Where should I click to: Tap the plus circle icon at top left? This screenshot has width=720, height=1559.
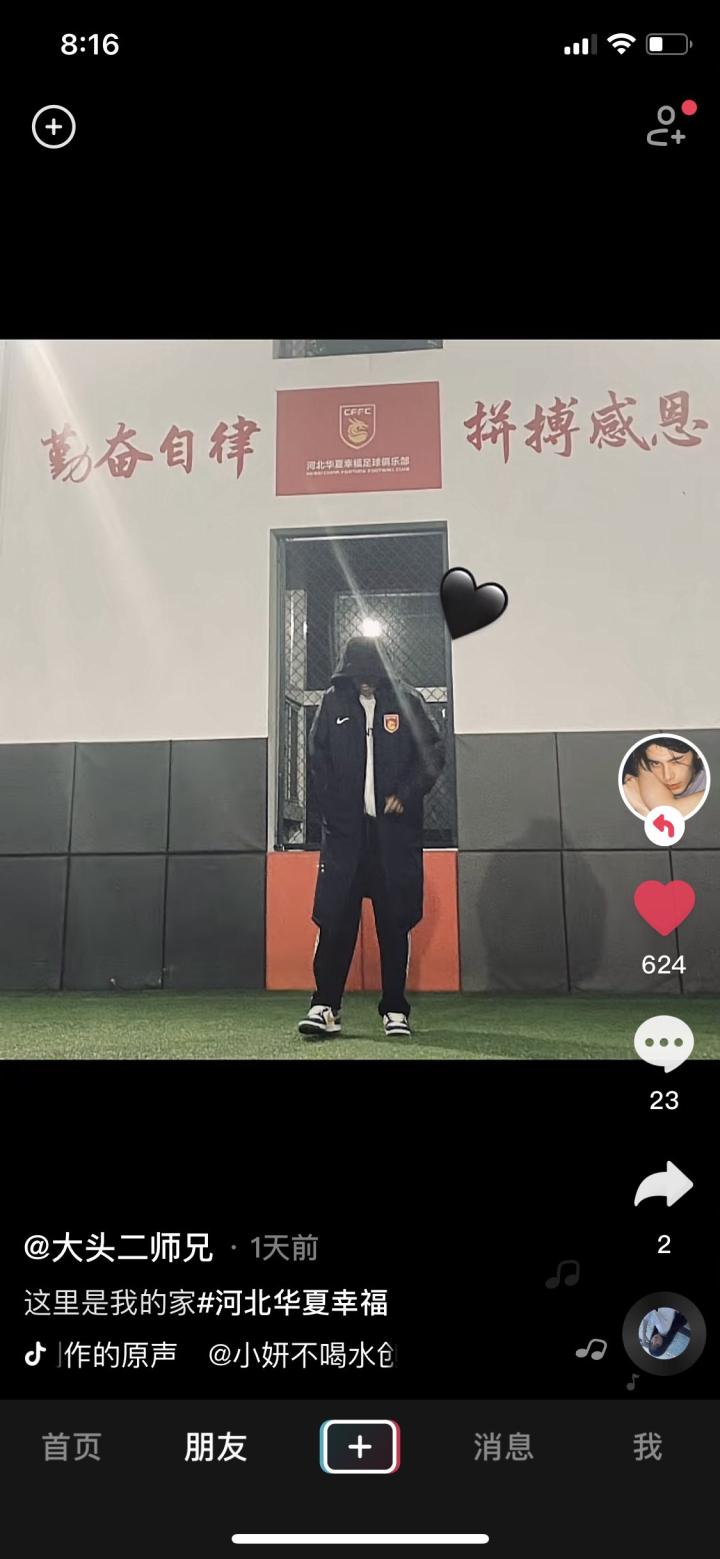pyautogui.click(x=54, y=127)
